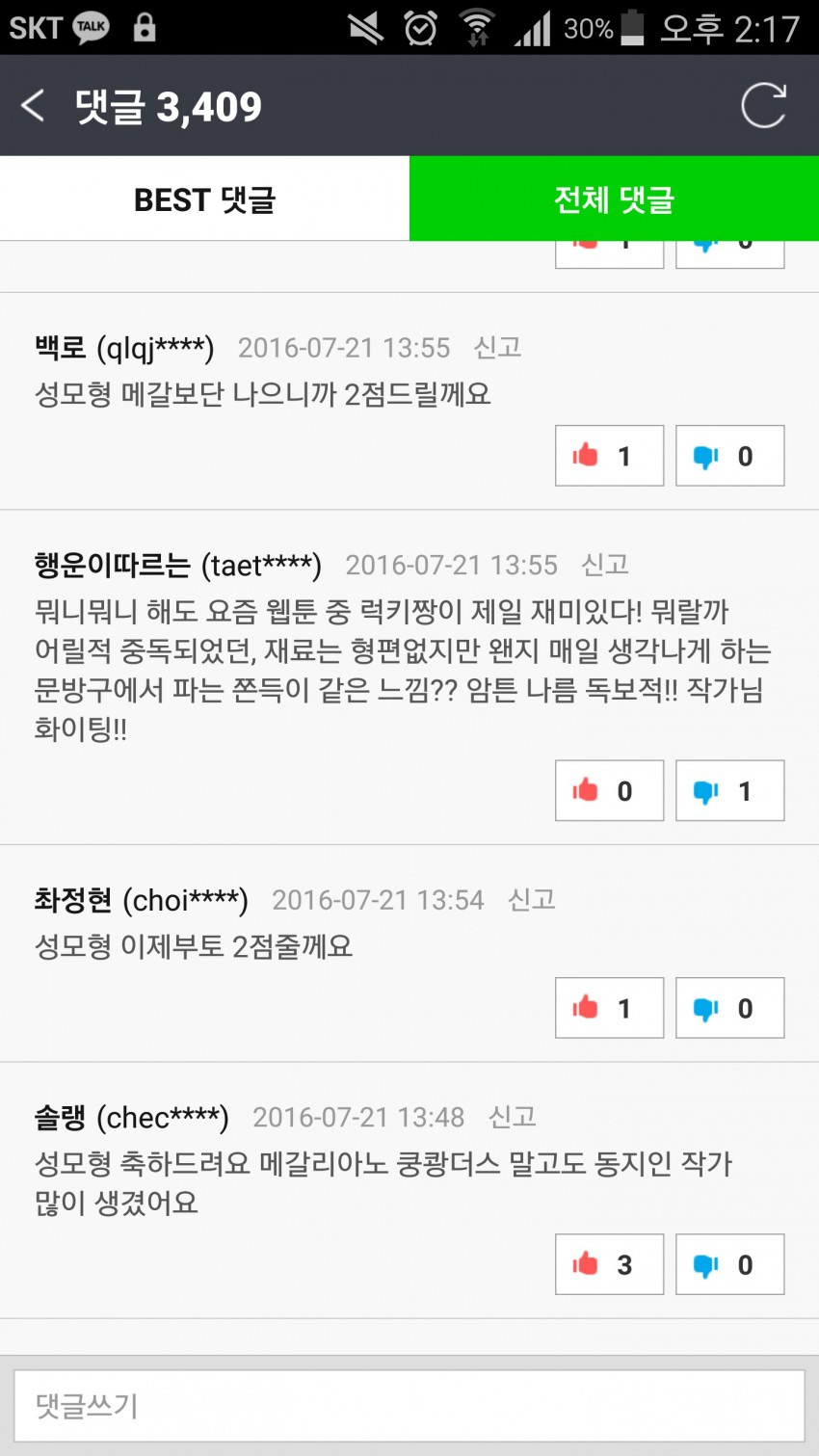Go back using the header arrow
This screenshot has height=1456, width=819.
[x=34, y=106]
